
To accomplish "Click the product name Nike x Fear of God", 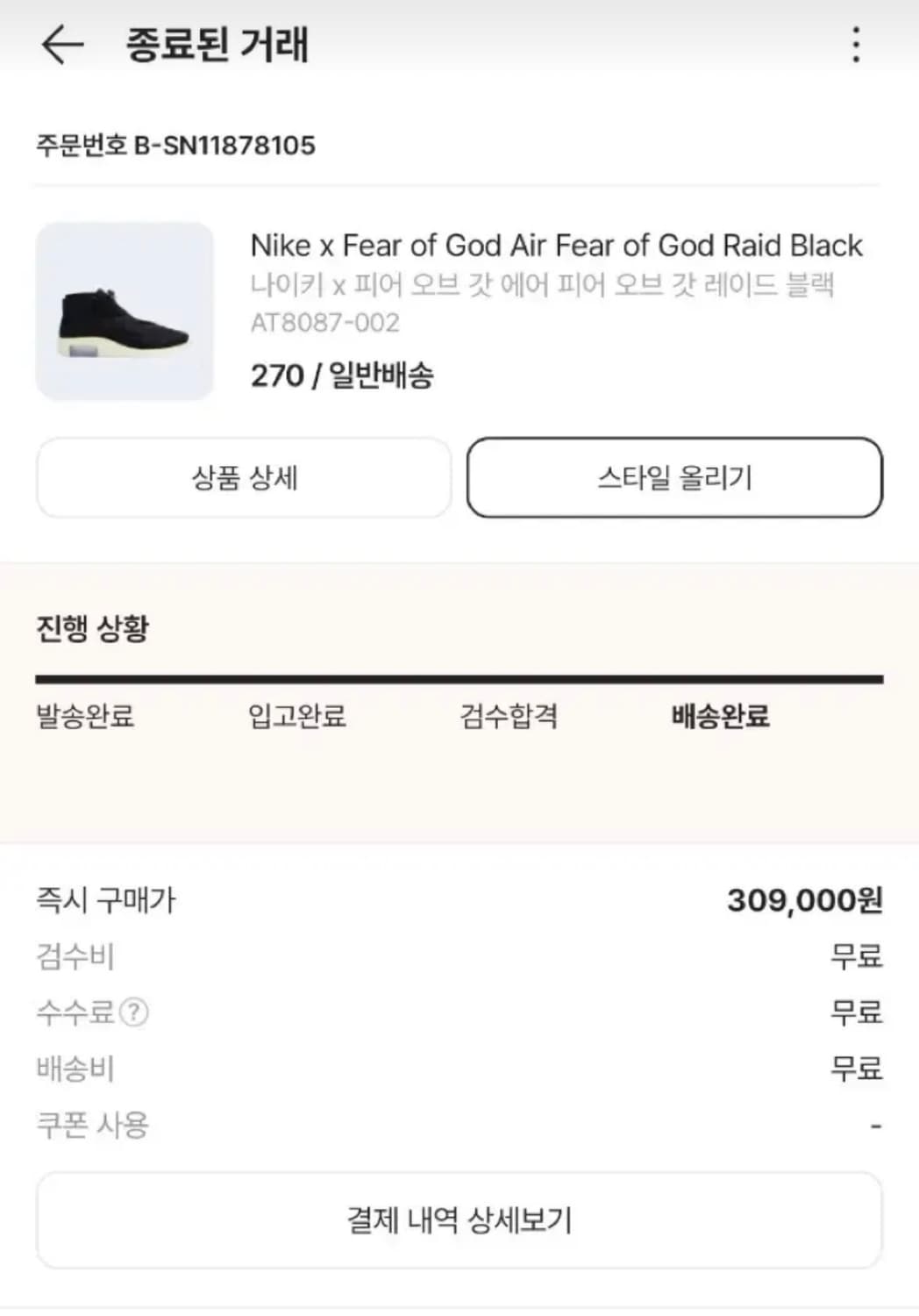I will [x=556, y=247].
